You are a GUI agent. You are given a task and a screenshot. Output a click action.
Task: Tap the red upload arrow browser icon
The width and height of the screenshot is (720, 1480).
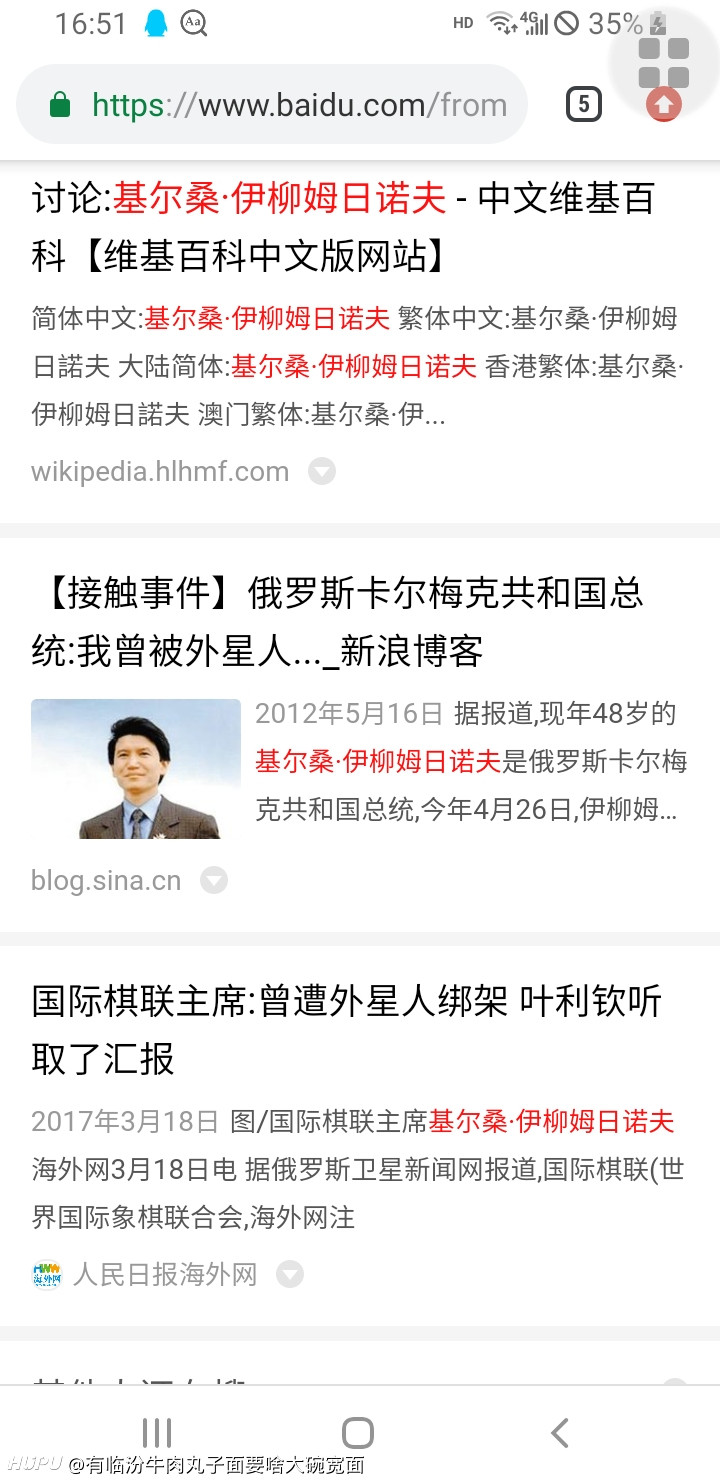click(663, 104)
